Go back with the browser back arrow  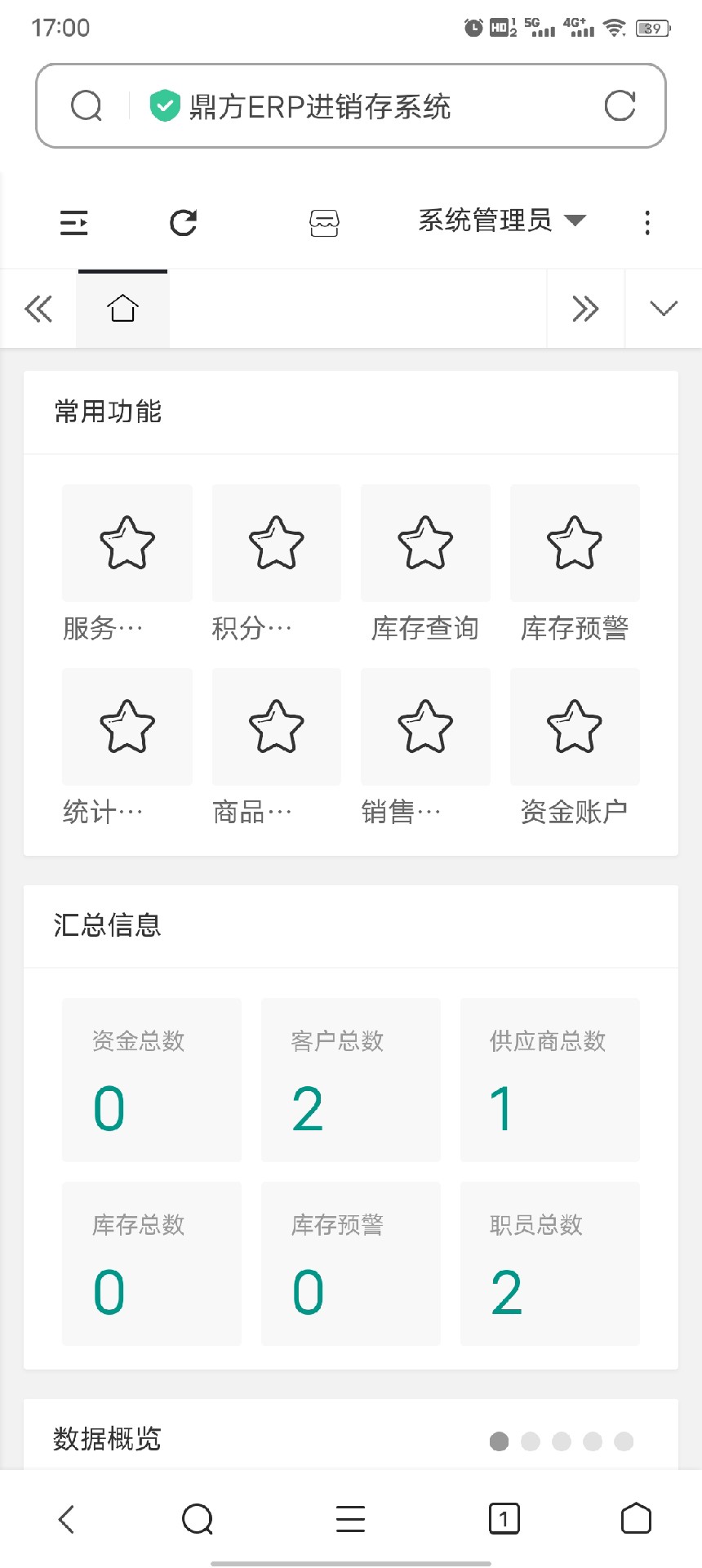67,1519
